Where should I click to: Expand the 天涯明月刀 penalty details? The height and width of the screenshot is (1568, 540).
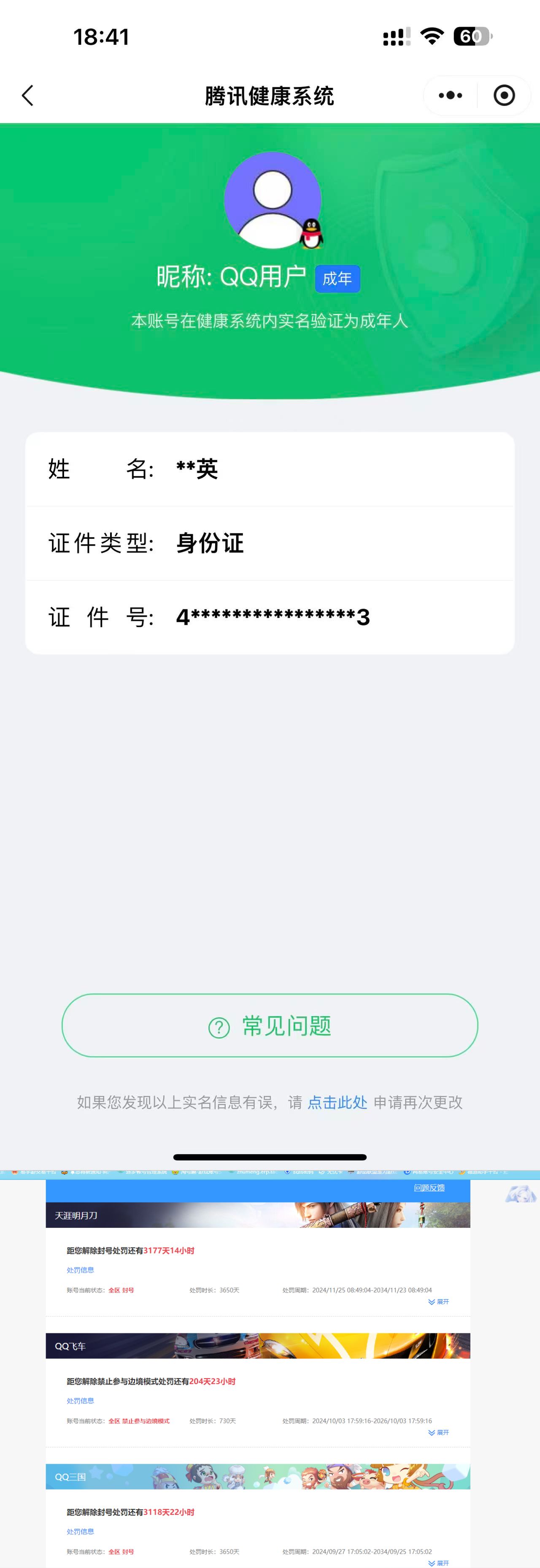(439, 1301)
